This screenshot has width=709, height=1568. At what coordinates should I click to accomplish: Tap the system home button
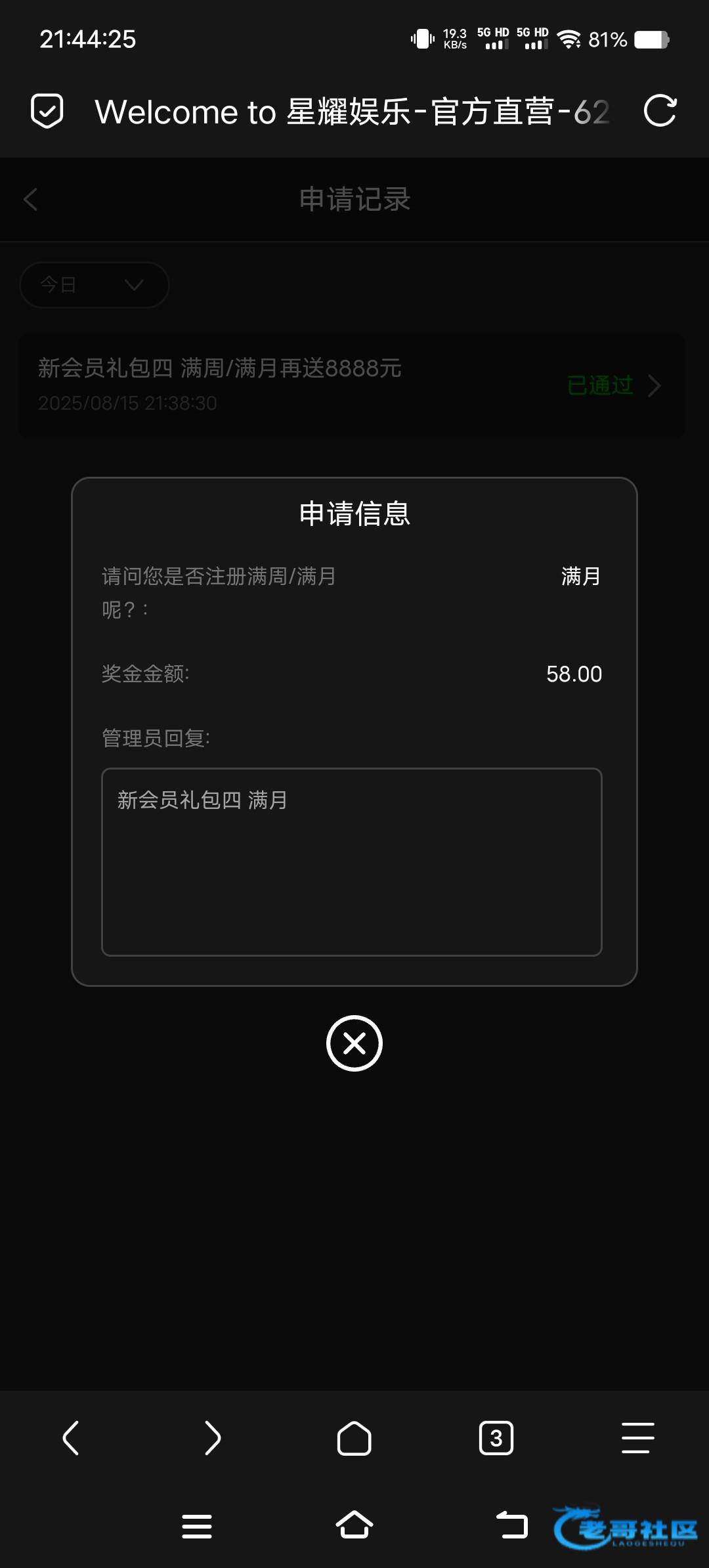(x=354, y=1525)
